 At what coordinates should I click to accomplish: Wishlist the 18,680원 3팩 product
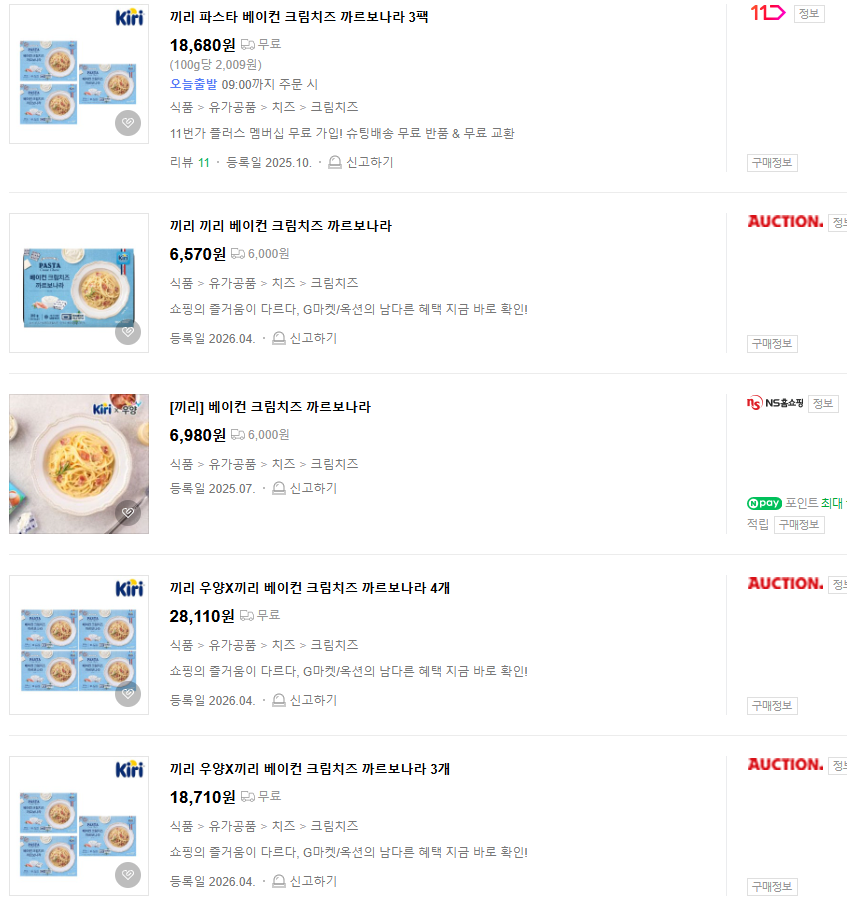pyautogui.click(x=127, y=123)
